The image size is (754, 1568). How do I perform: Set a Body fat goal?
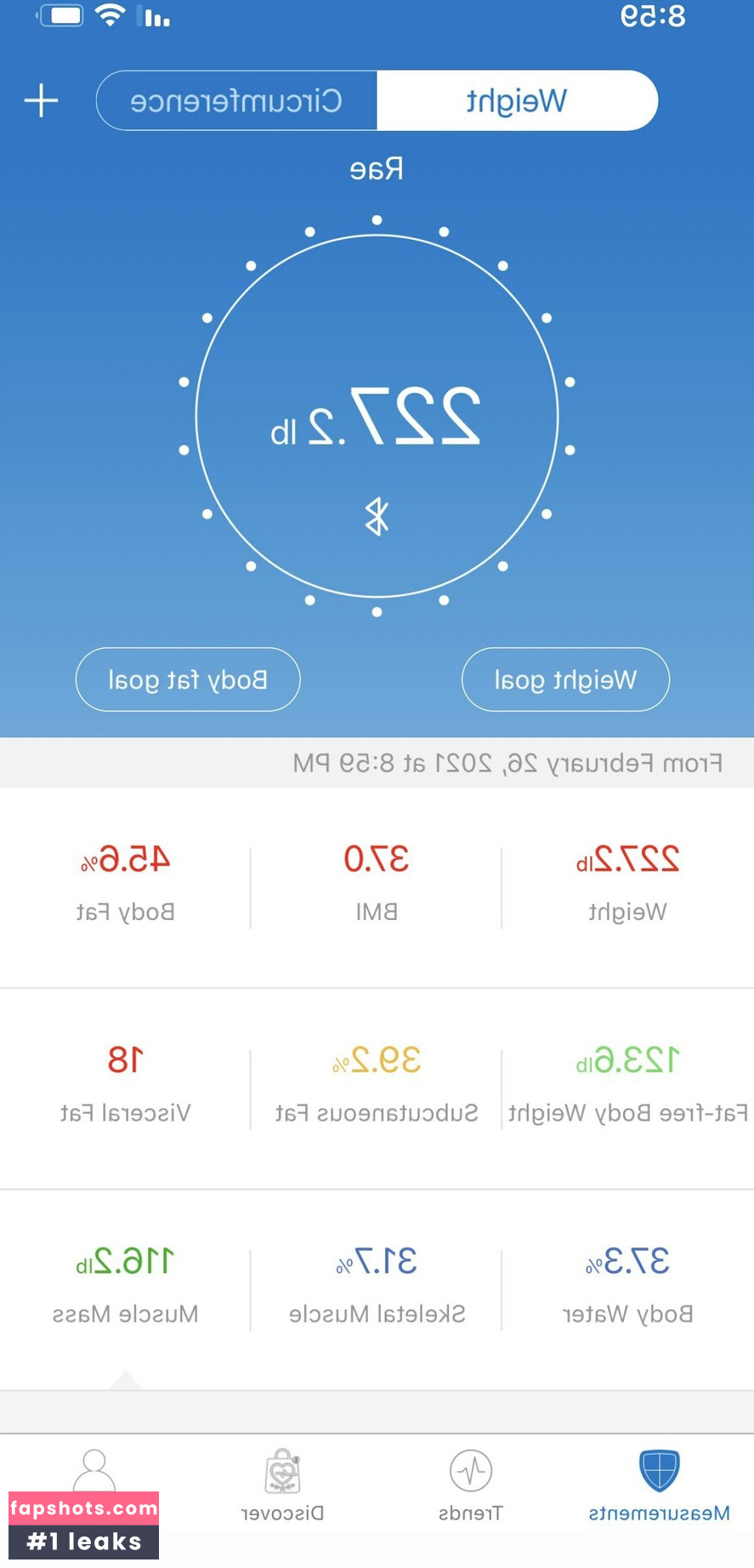coord(188,679)
